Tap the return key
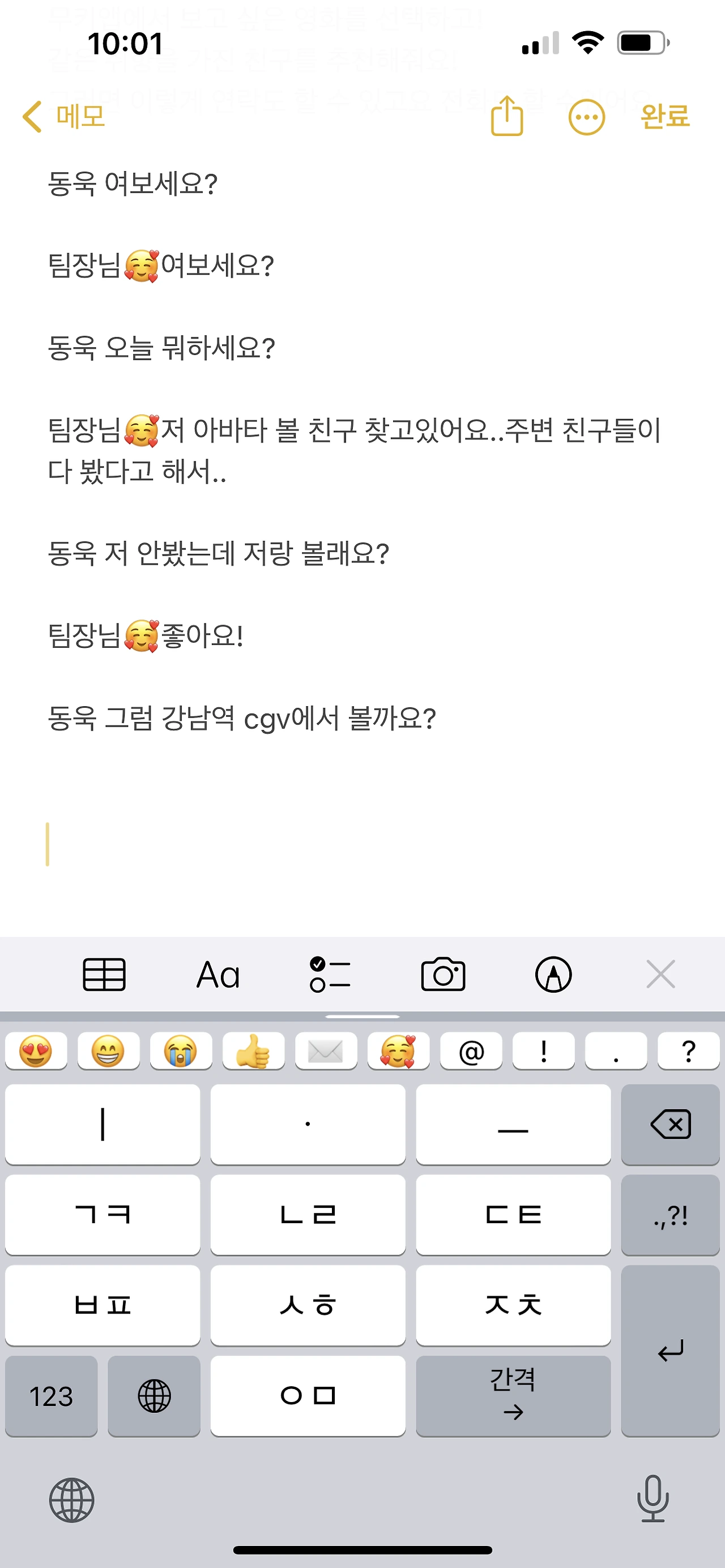 670,1351
